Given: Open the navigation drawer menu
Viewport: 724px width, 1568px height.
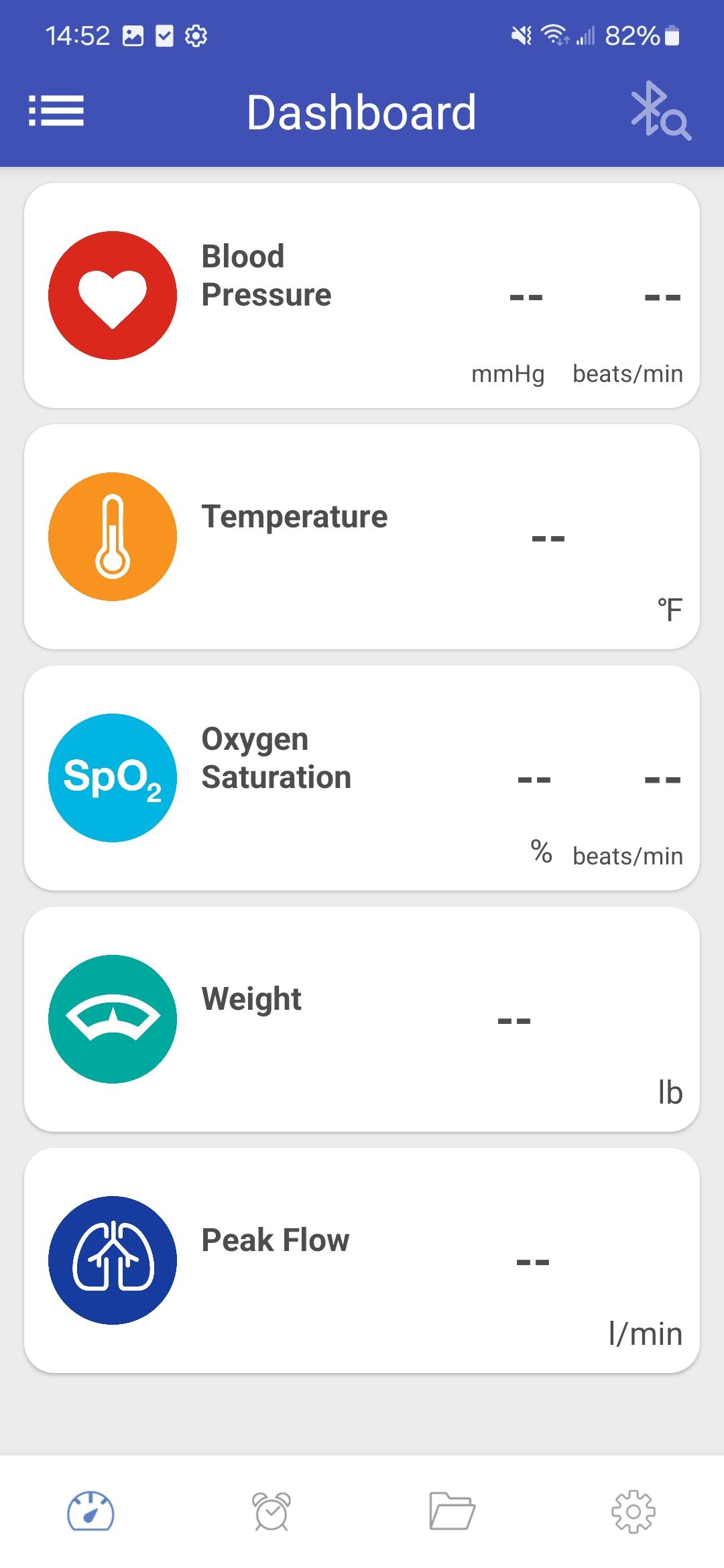Looking at the screenshot, I should coord(56,111).
